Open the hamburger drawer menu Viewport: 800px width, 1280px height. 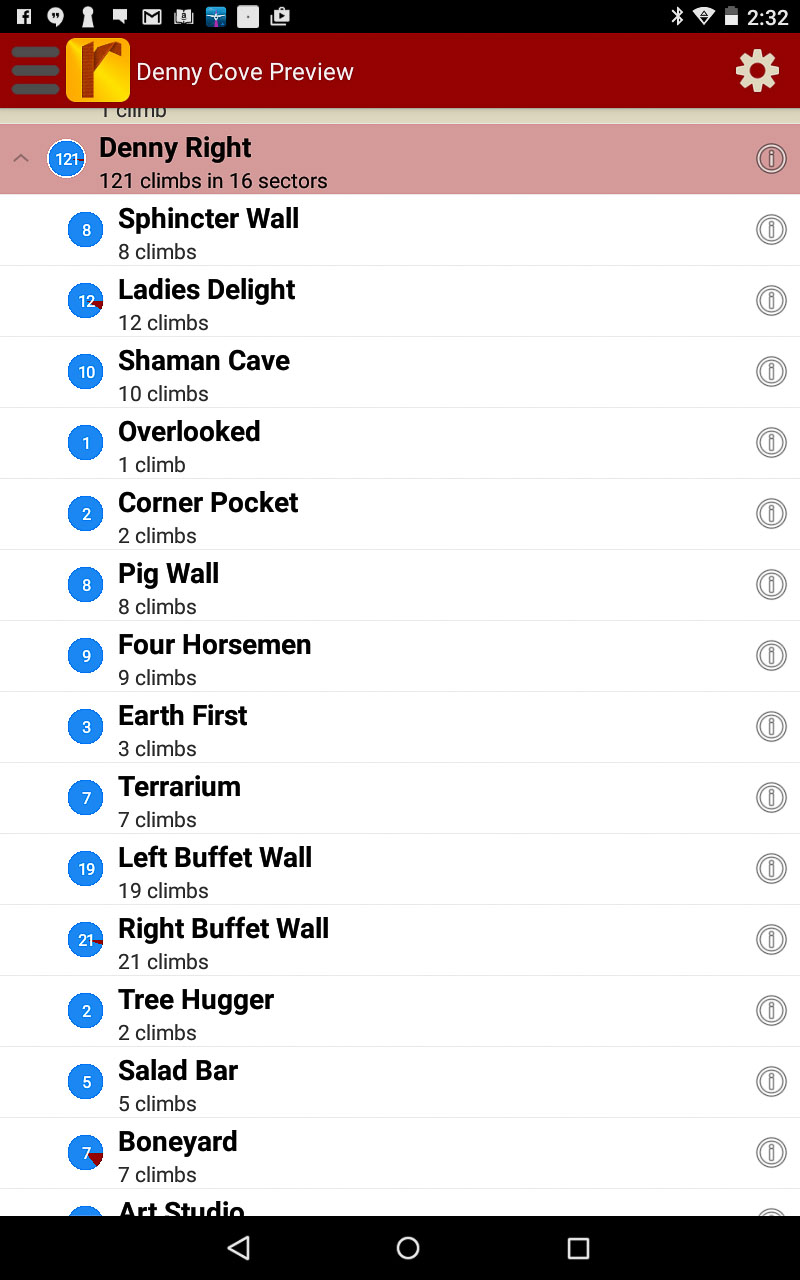pos(36,71)
